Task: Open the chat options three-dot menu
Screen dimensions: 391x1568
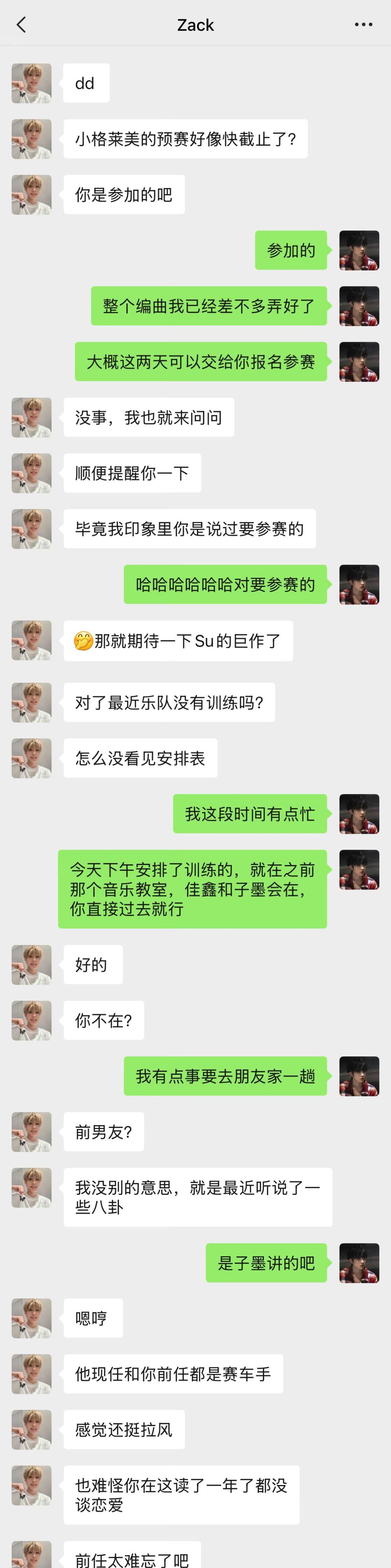Action: point(363,25)
